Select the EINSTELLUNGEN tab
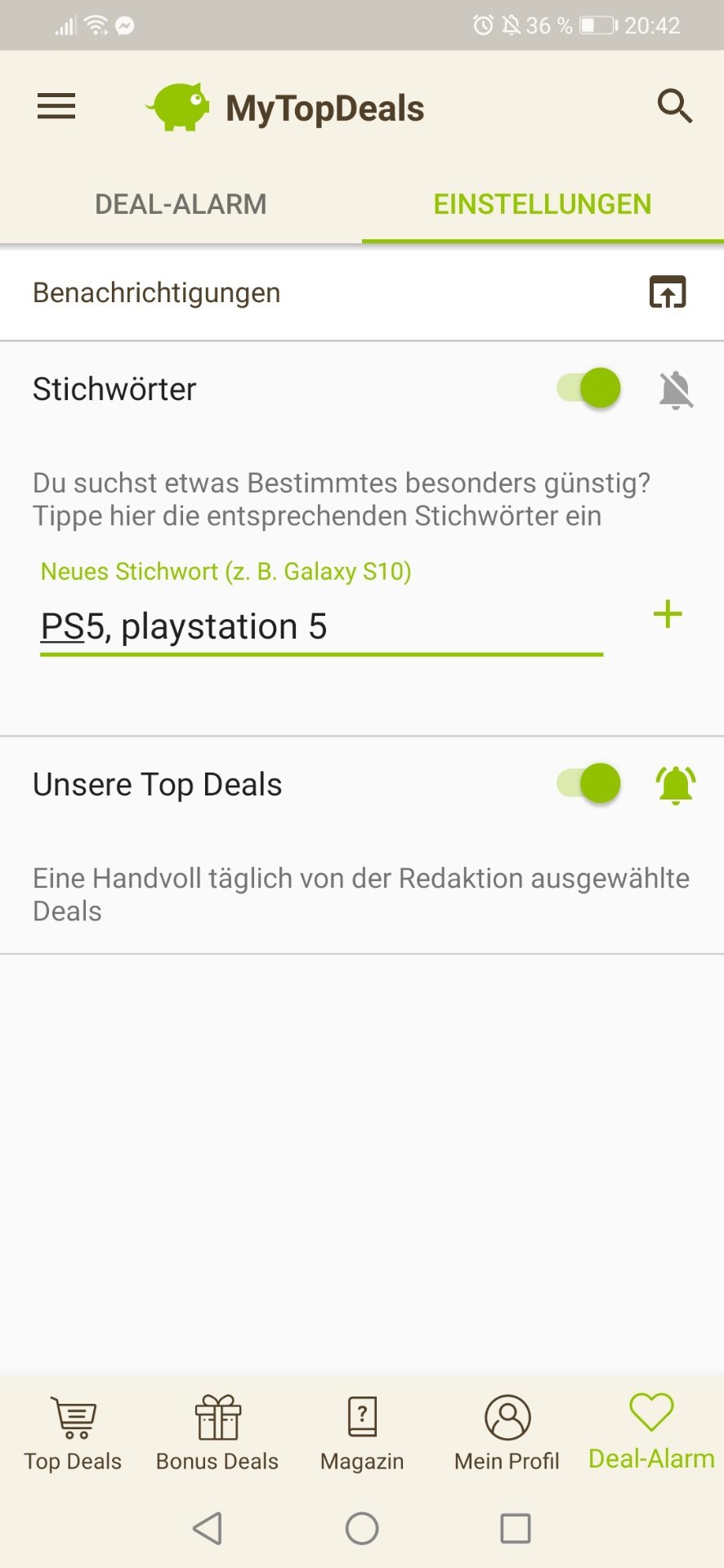 tap(542, 204)
